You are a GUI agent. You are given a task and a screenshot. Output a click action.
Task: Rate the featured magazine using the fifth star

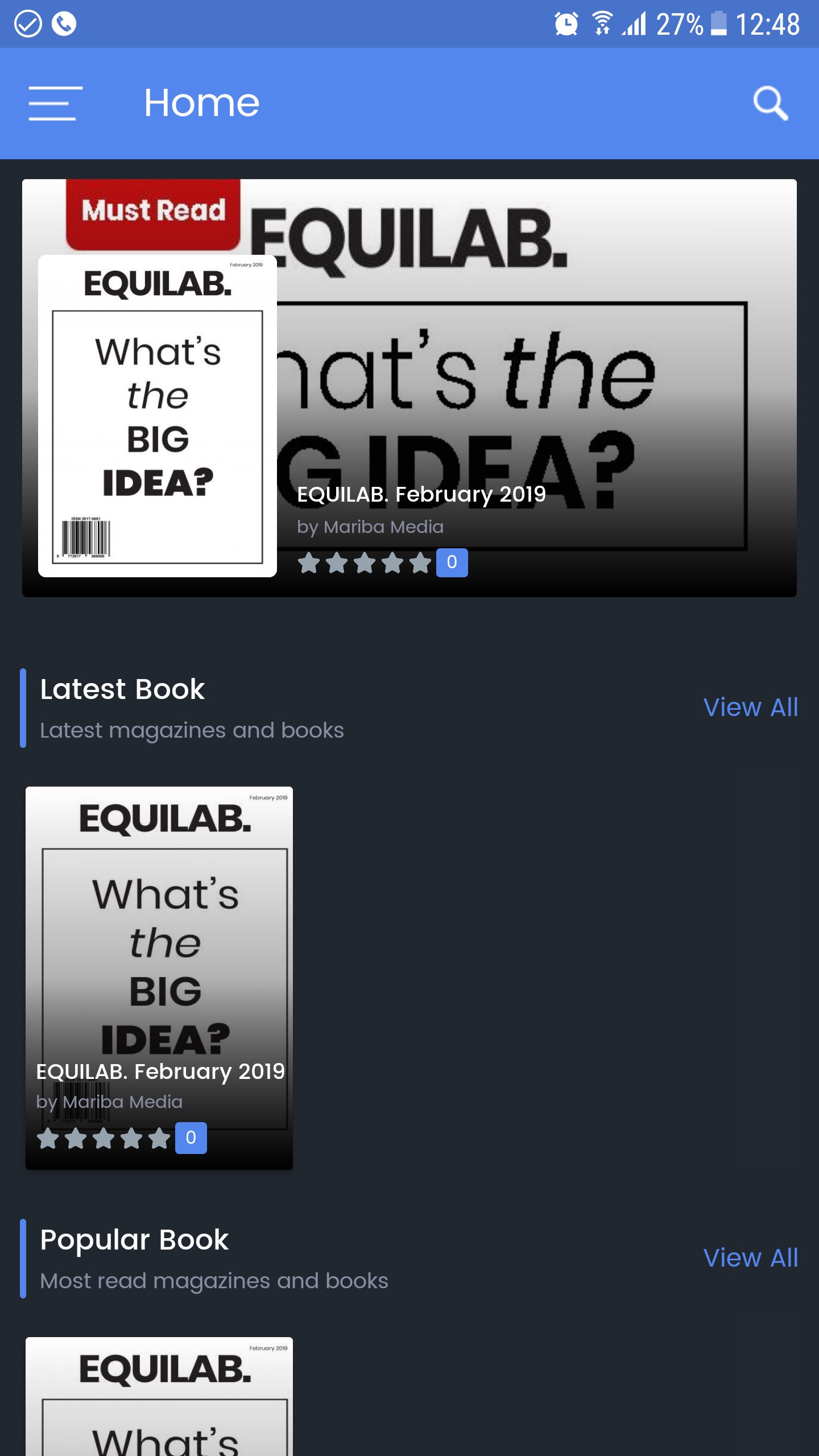tap(419, 562)
